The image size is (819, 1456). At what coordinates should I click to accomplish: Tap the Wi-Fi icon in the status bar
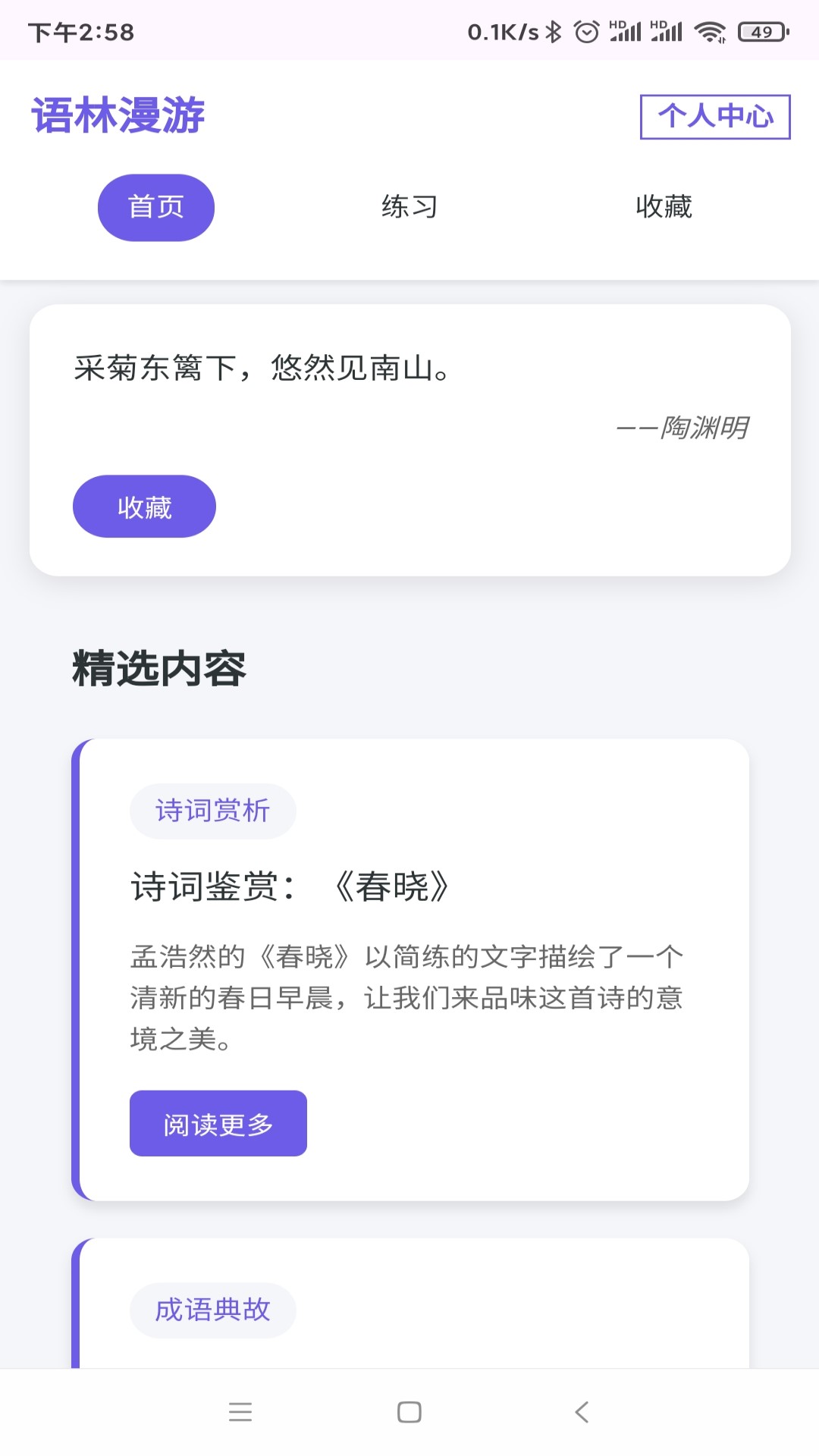[711, 30]
